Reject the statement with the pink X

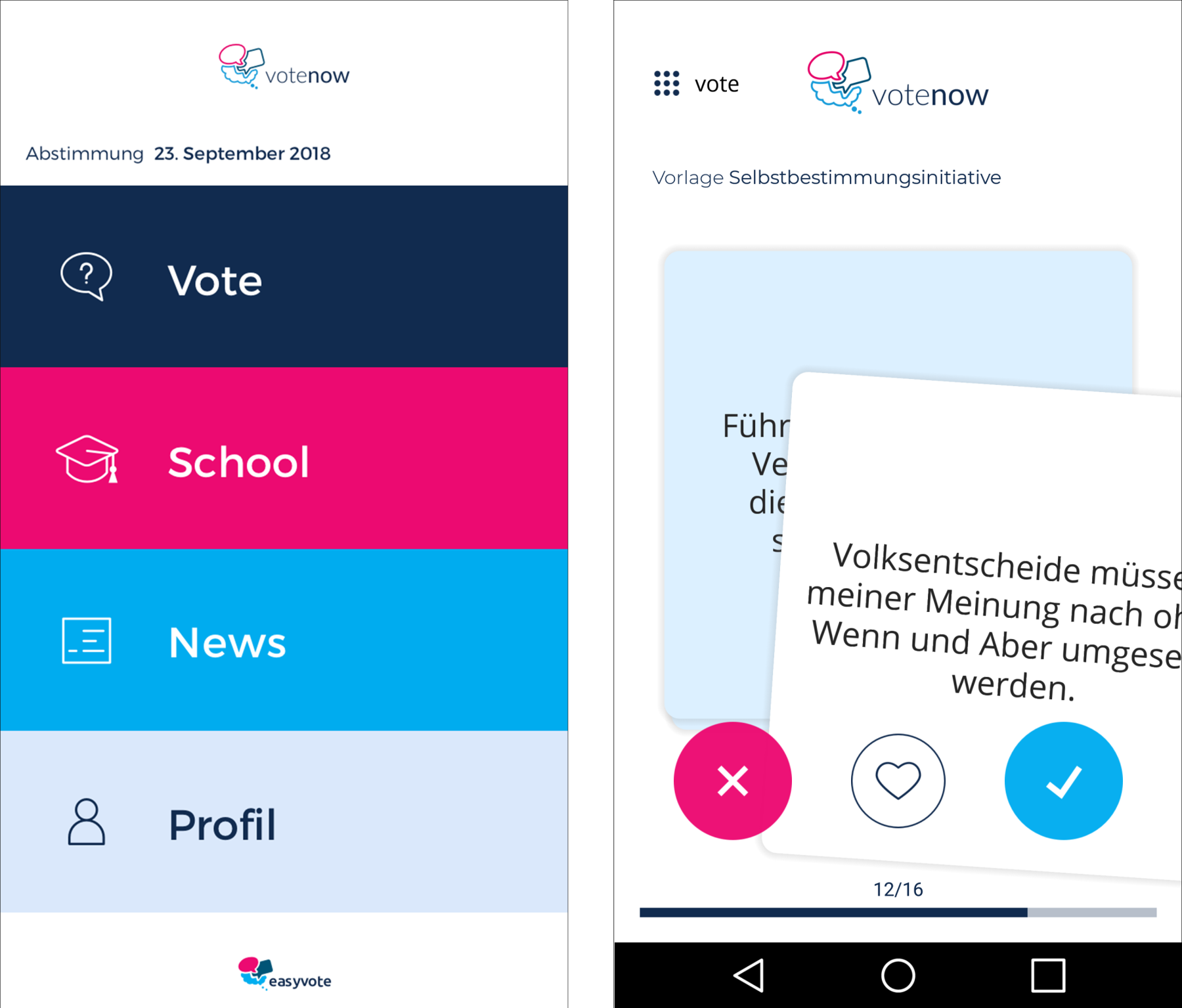[732, 781]
